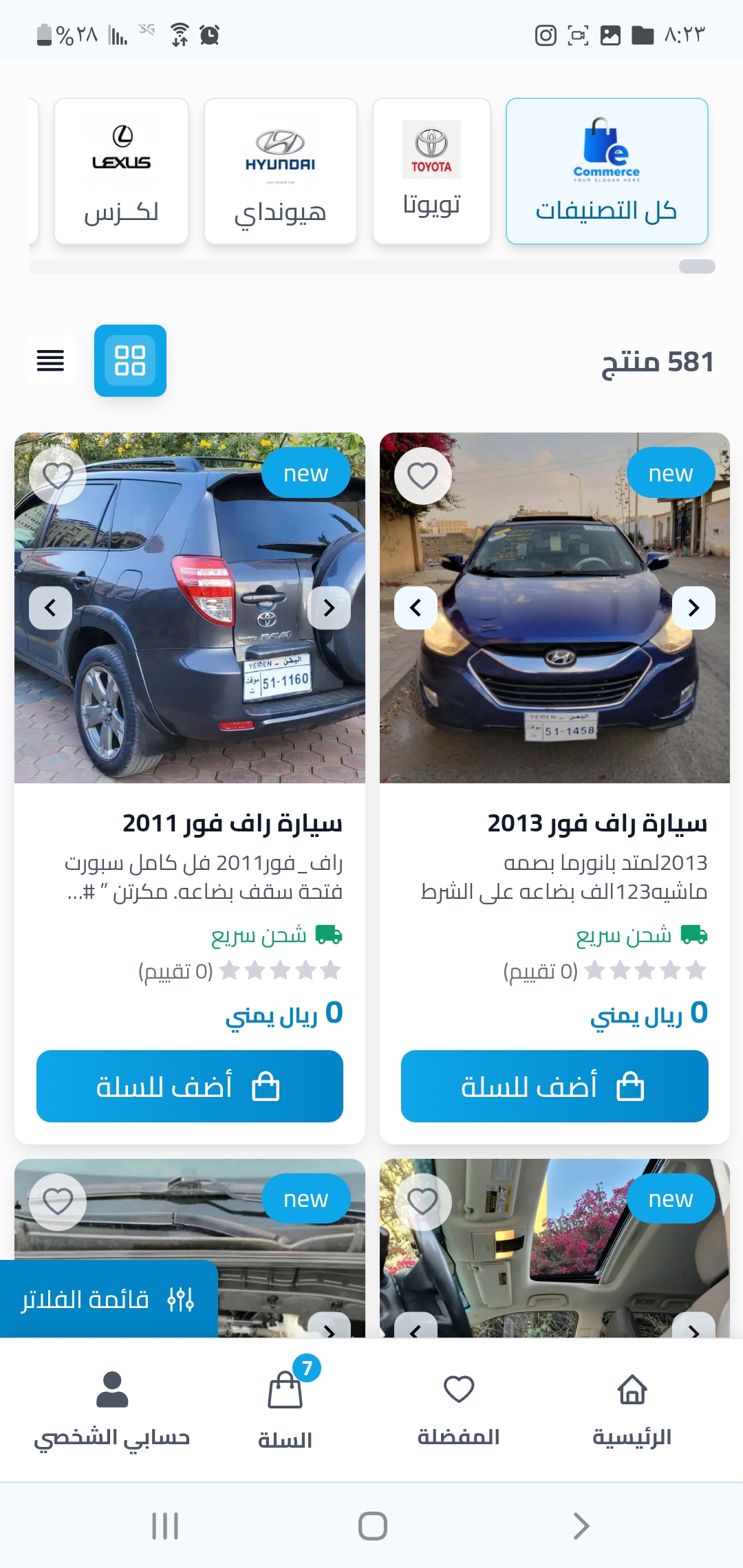
Task: Open قائمة الفلاتر filter menu
Action: pyautogui.click(x=109, y=1299)
